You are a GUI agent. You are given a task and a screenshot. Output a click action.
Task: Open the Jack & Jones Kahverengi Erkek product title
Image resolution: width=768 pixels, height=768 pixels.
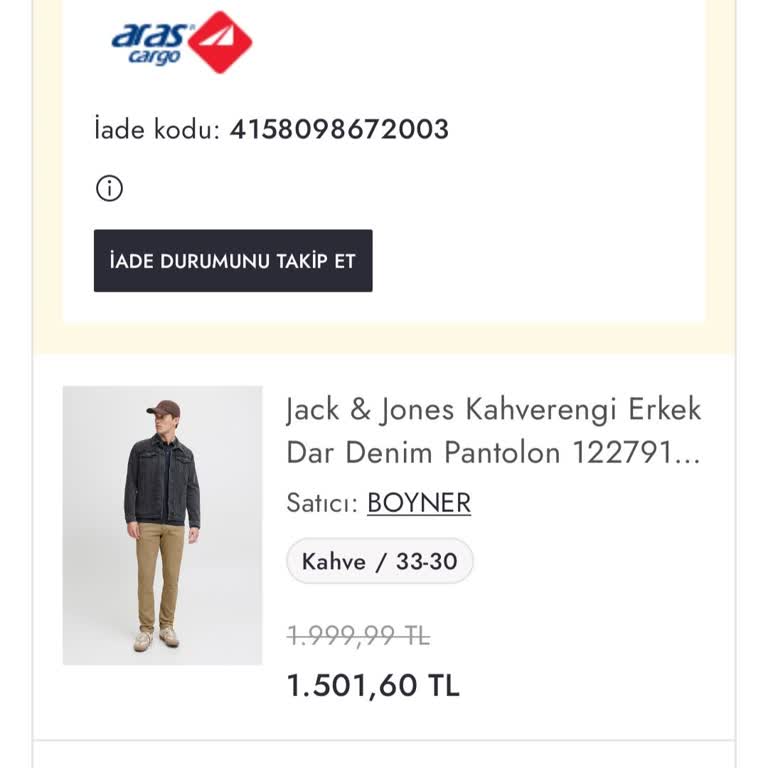pos(494,431)
